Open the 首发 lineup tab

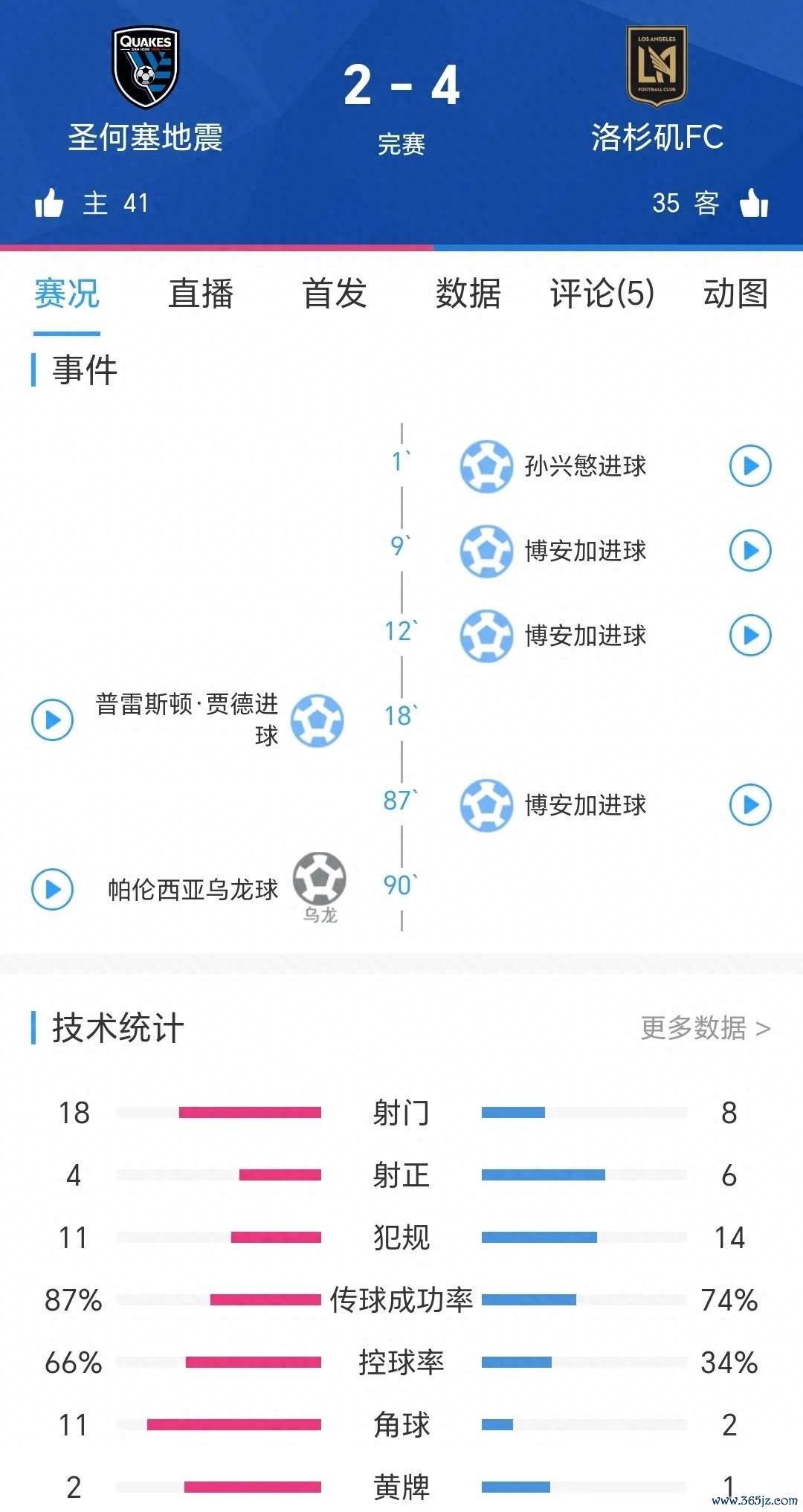click(335, 294)
